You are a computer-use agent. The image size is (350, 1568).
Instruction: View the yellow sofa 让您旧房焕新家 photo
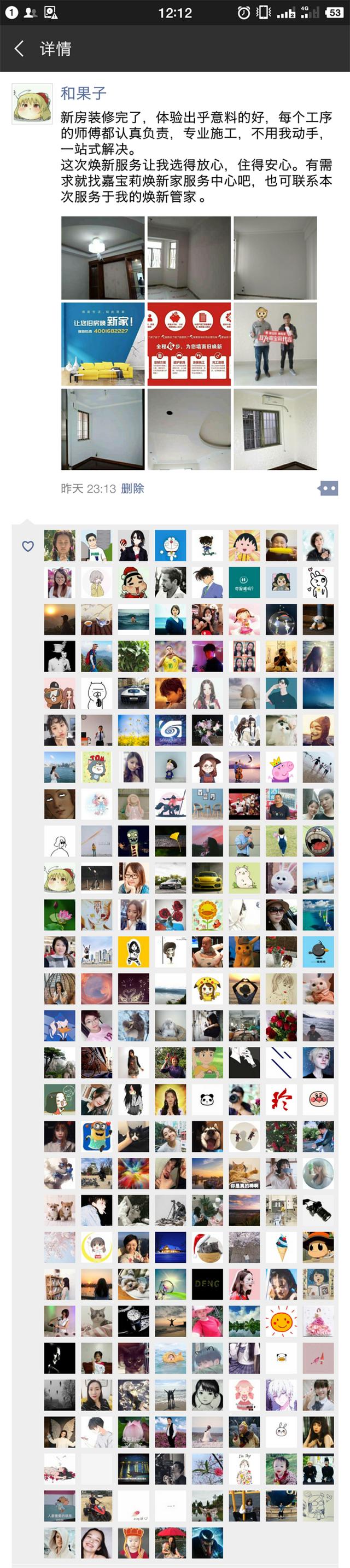(103, 344)
